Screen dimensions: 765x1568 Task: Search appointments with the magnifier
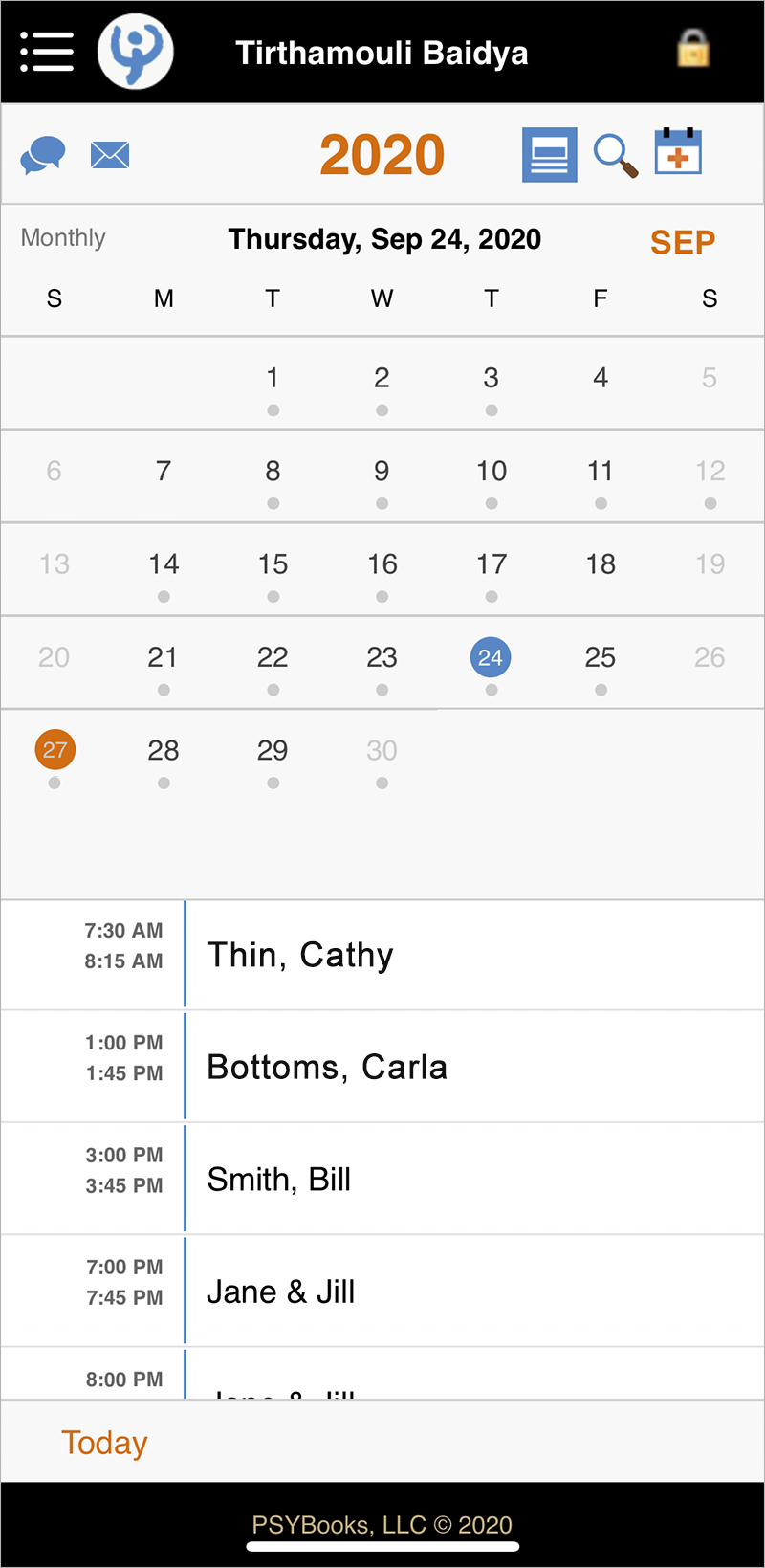pyautogui.click(x=616, y=155)
